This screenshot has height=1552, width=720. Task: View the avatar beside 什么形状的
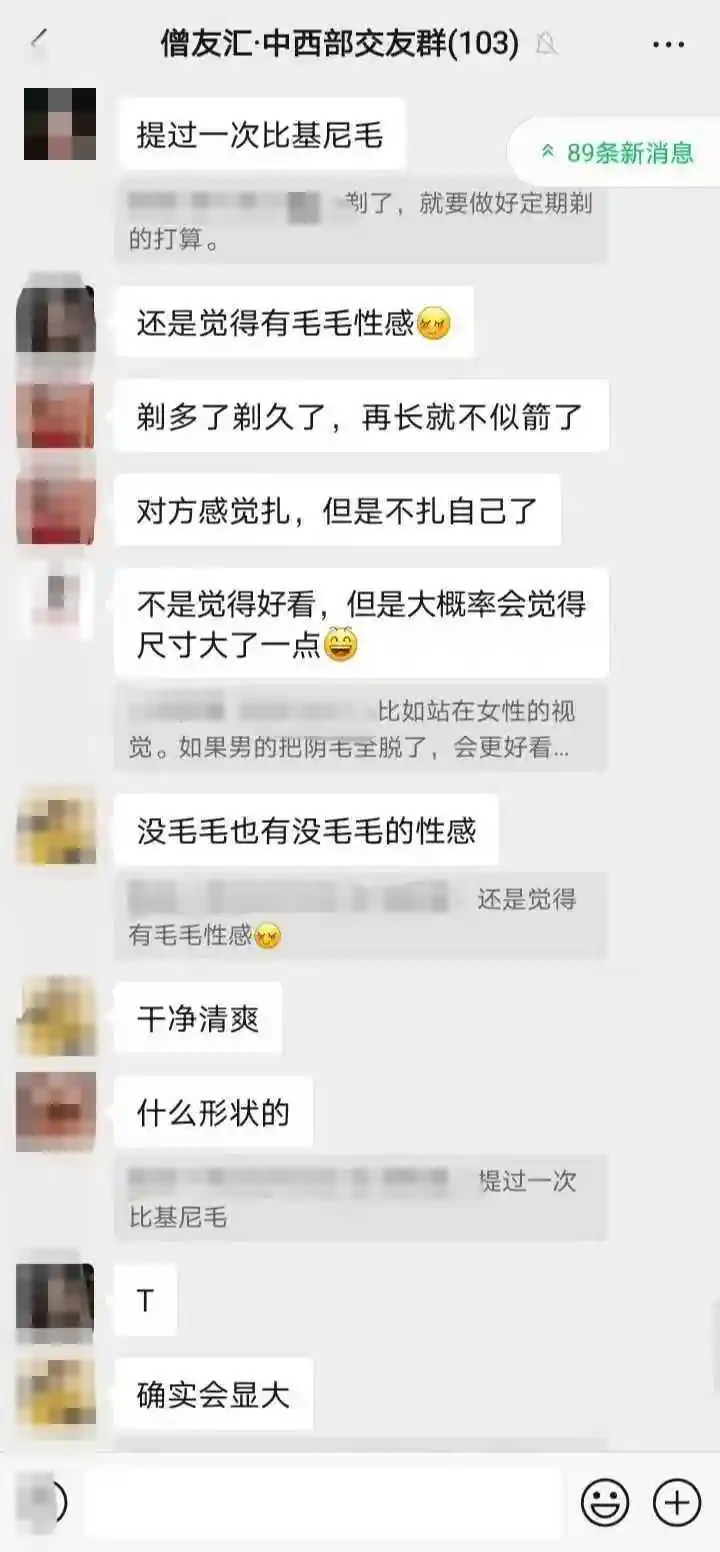(x=57, y=1111)
